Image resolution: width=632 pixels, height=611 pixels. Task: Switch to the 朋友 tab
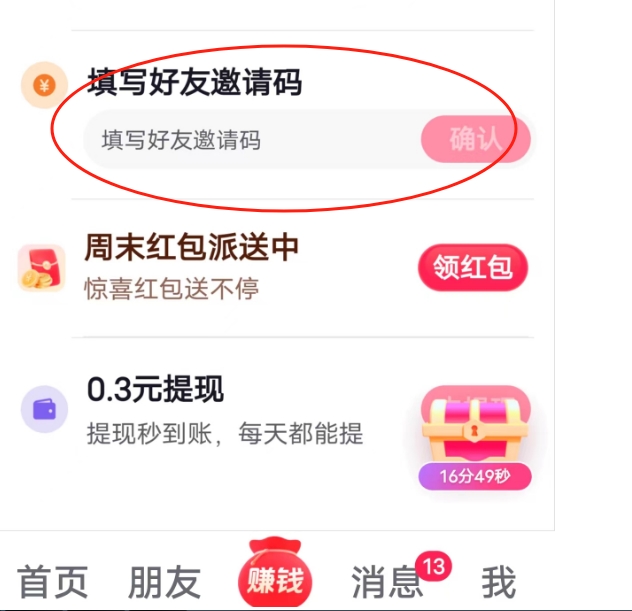point(164,581)
